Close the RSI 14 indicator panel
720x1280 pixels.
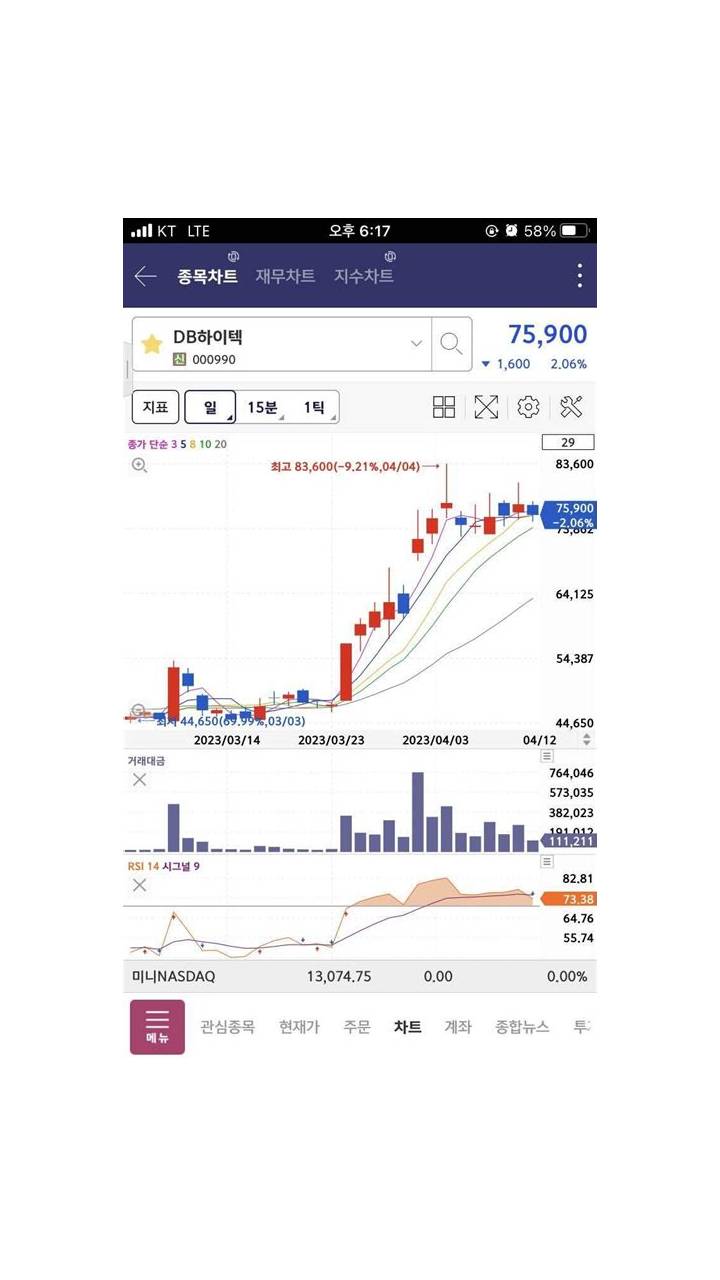tap(140, 885)
